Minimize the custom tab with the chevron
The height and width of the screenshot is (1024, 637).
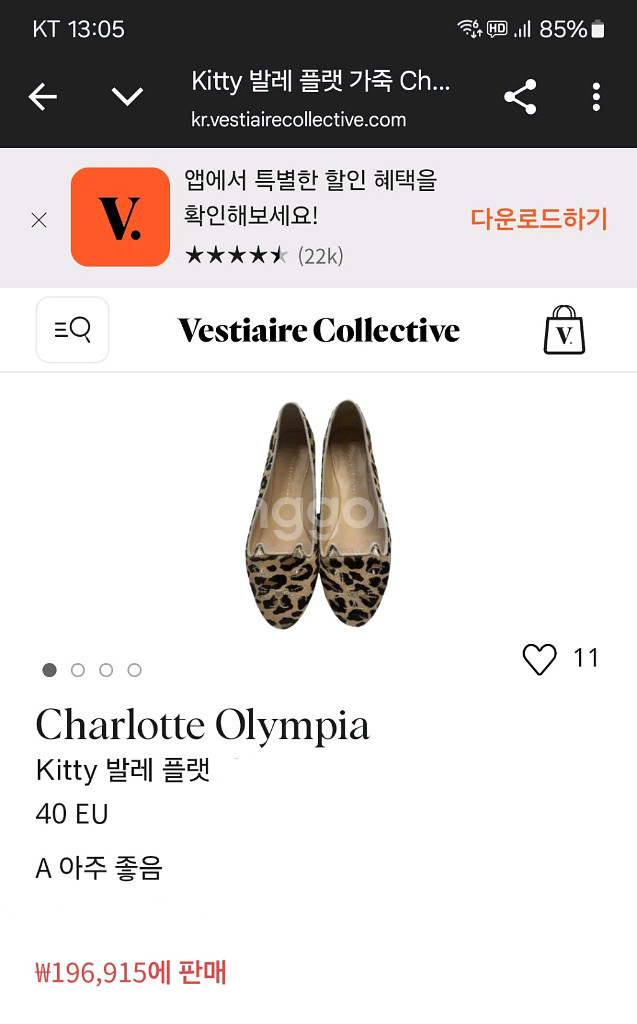coord(127,97)
